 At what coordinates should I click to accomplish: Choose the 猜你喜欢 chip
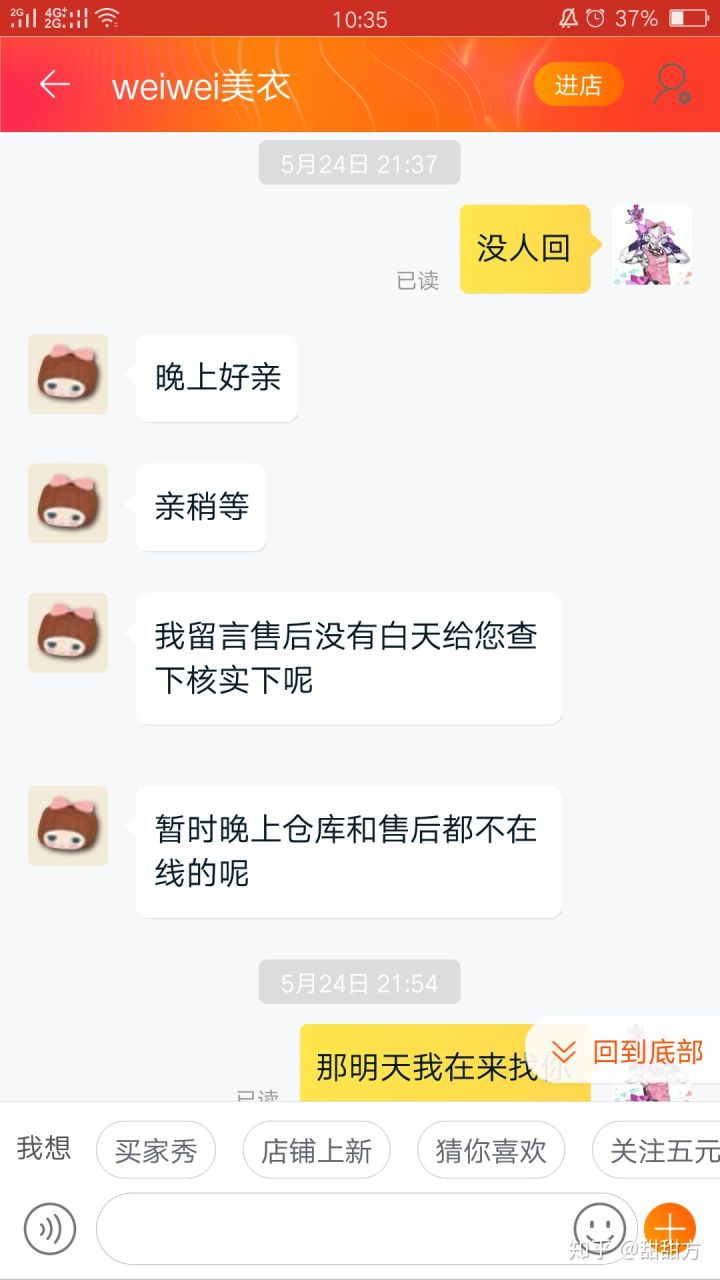click(491, 1151)
